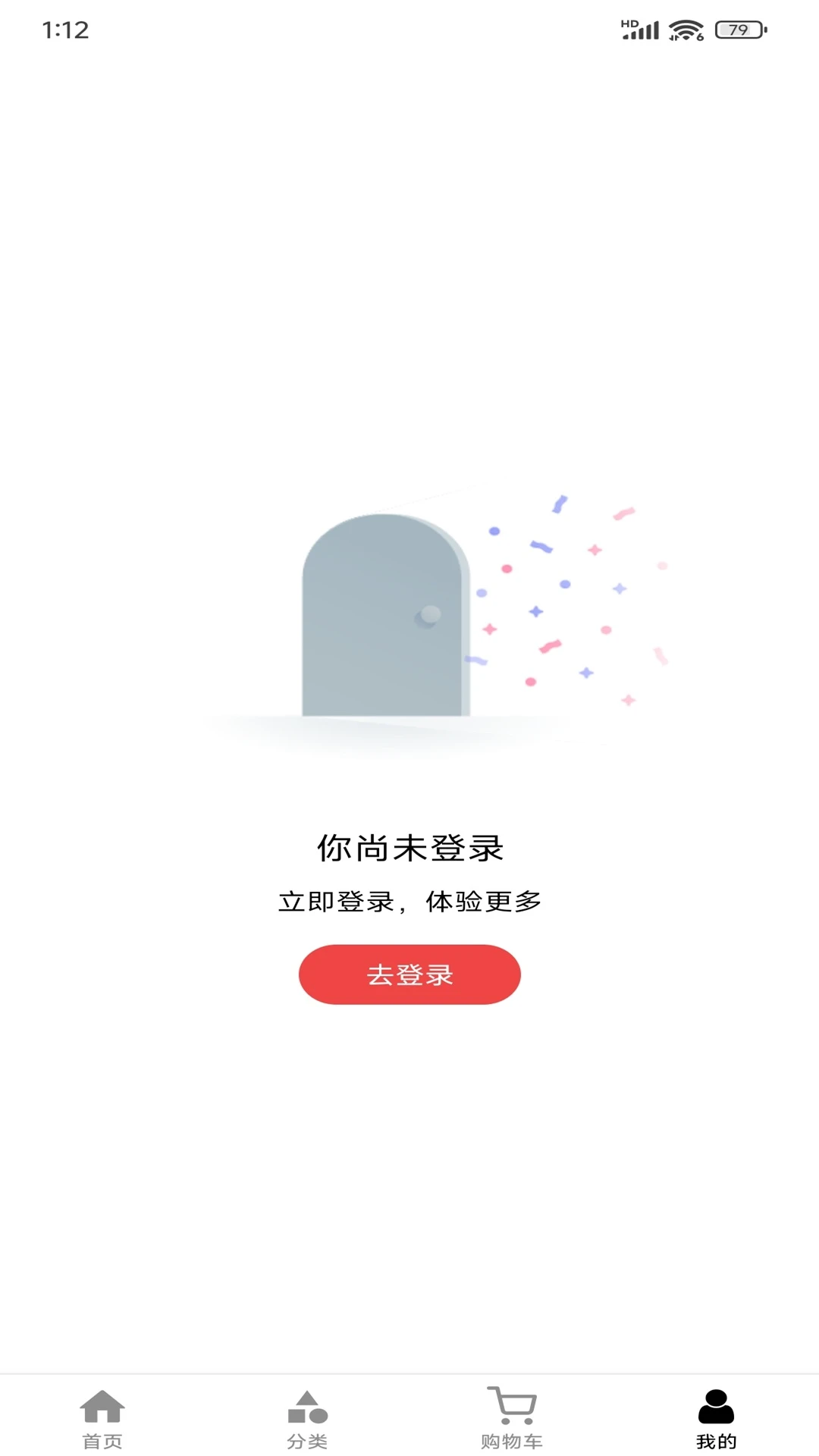Click the status bar area
Viewport: 819px width, 1456px height.
tap(409, 30)
